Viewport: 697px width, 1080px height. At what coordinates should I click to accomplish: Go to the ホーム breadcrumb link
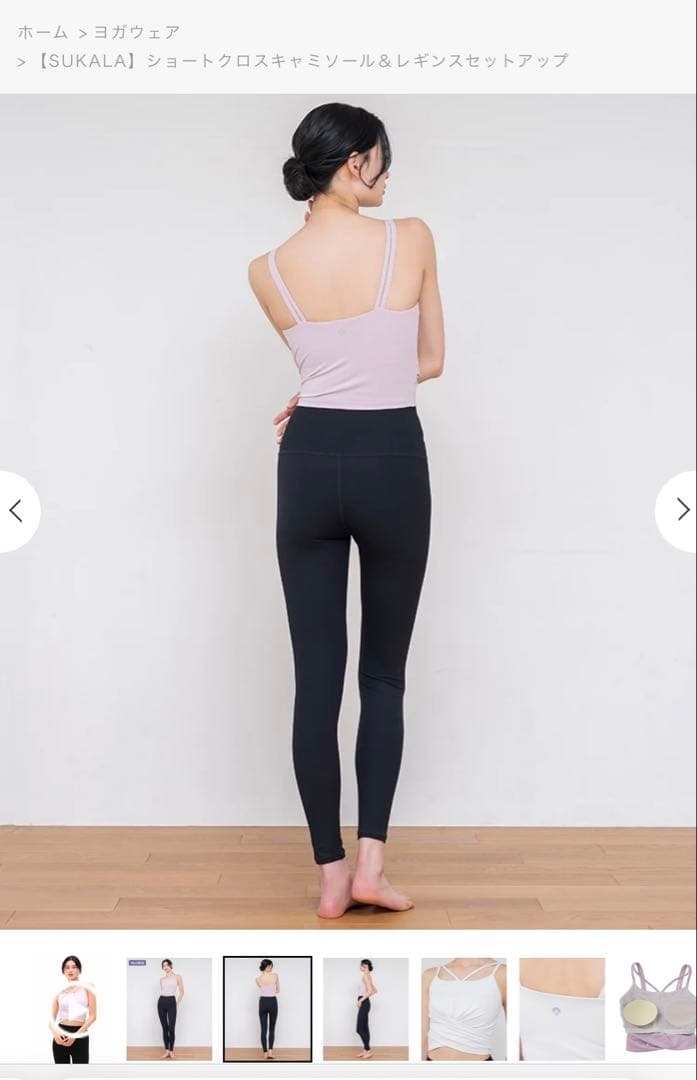pos(42,32)
